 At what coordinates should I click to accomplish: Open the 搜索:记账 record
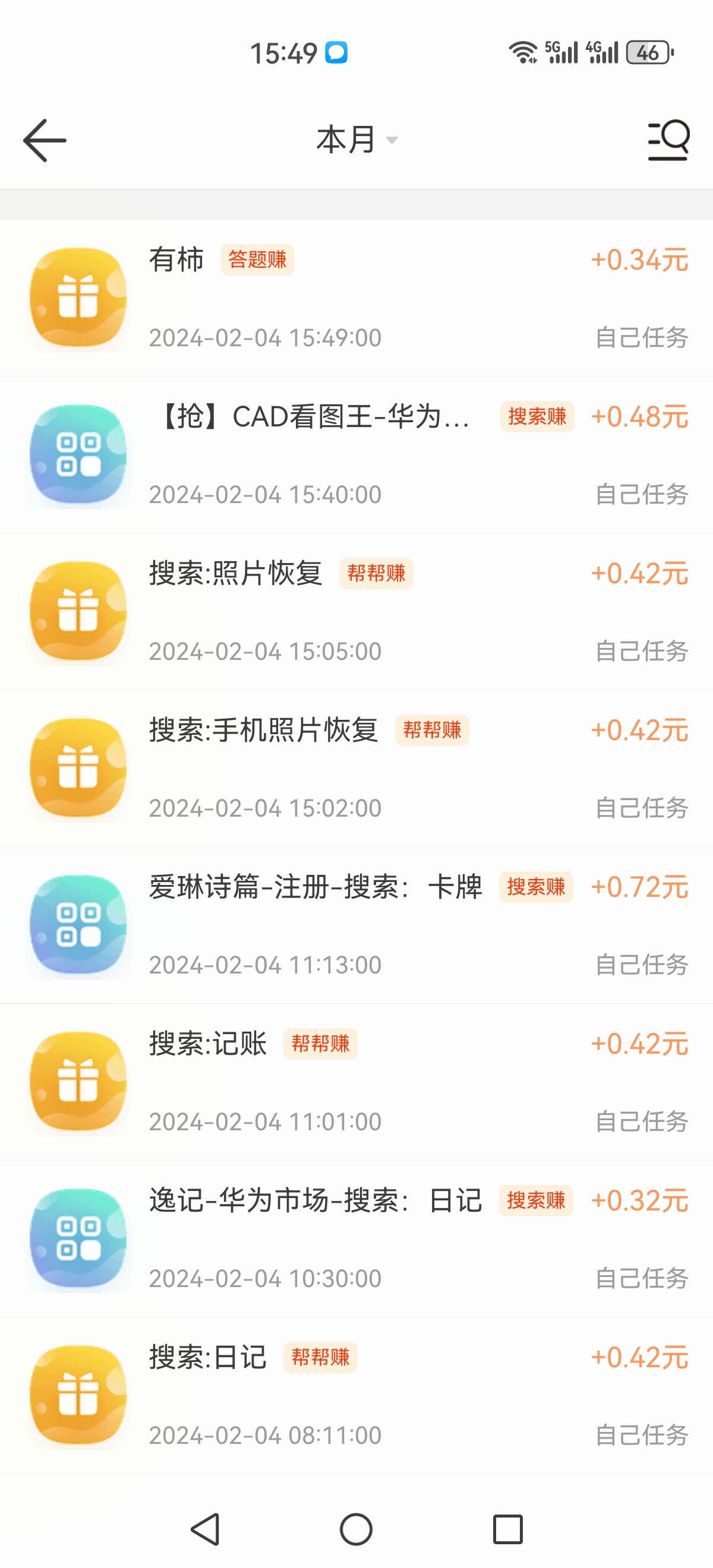357,1082
